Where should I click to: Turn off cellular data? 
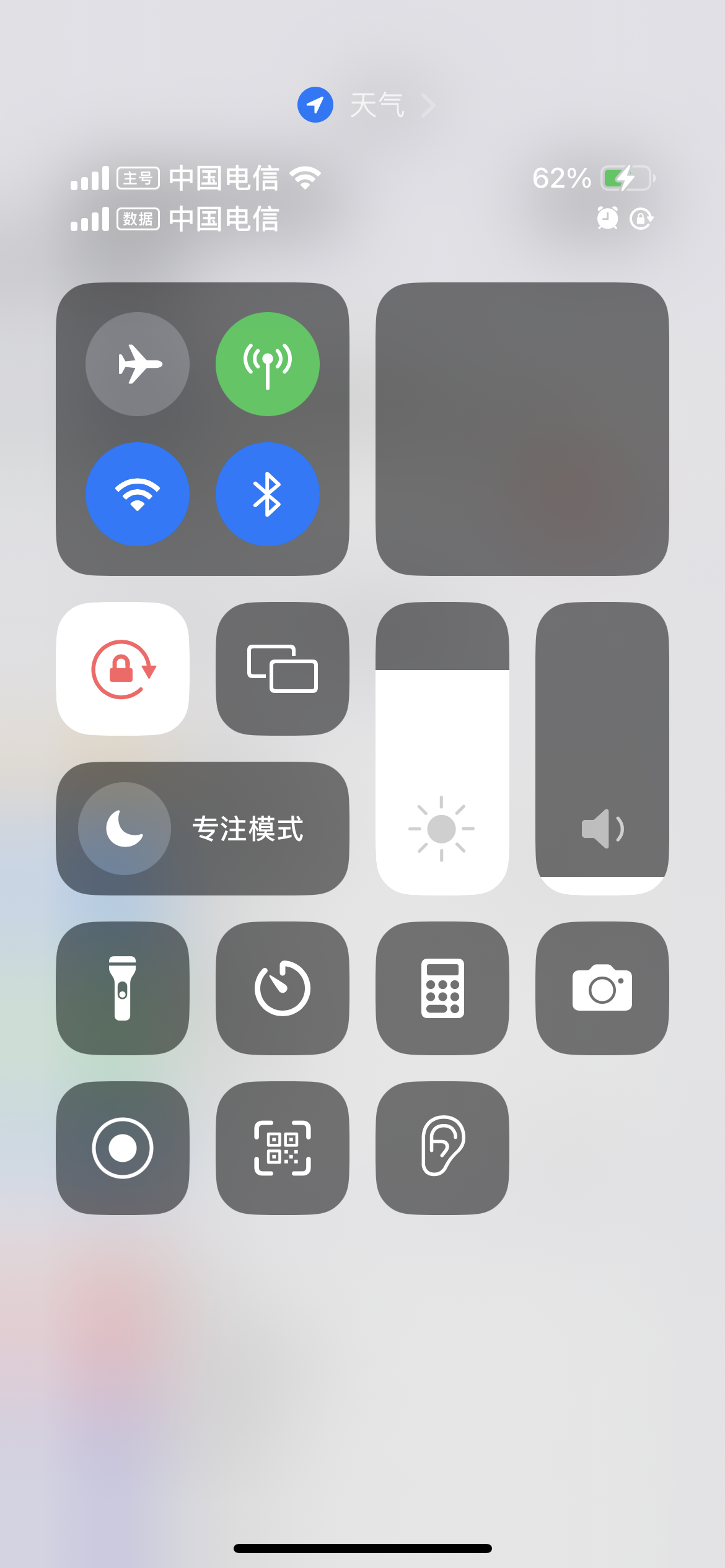coord(268,364)
